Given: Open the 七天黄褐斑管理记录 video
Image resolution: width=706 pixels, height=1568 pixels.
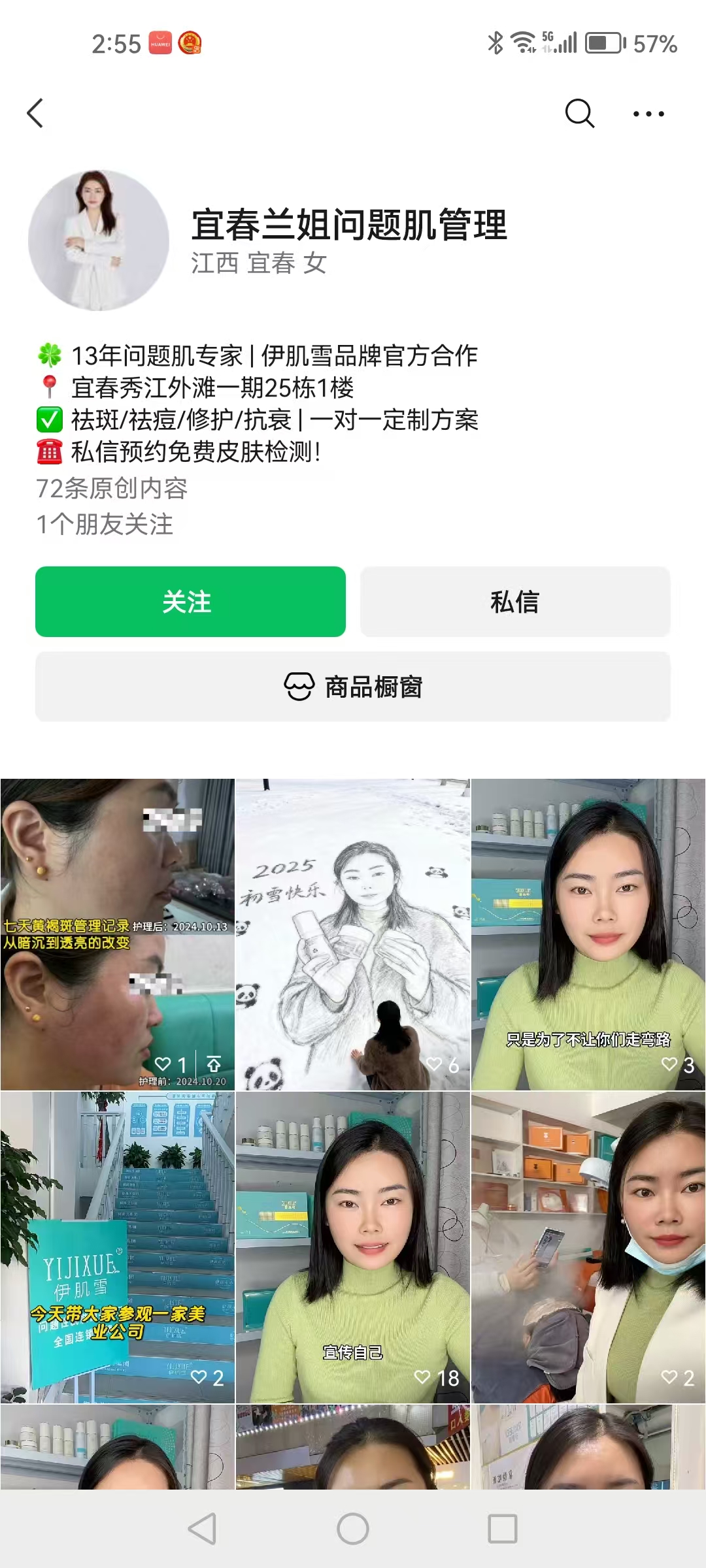Looking at the screenshot, I should (x=118, y=934).
